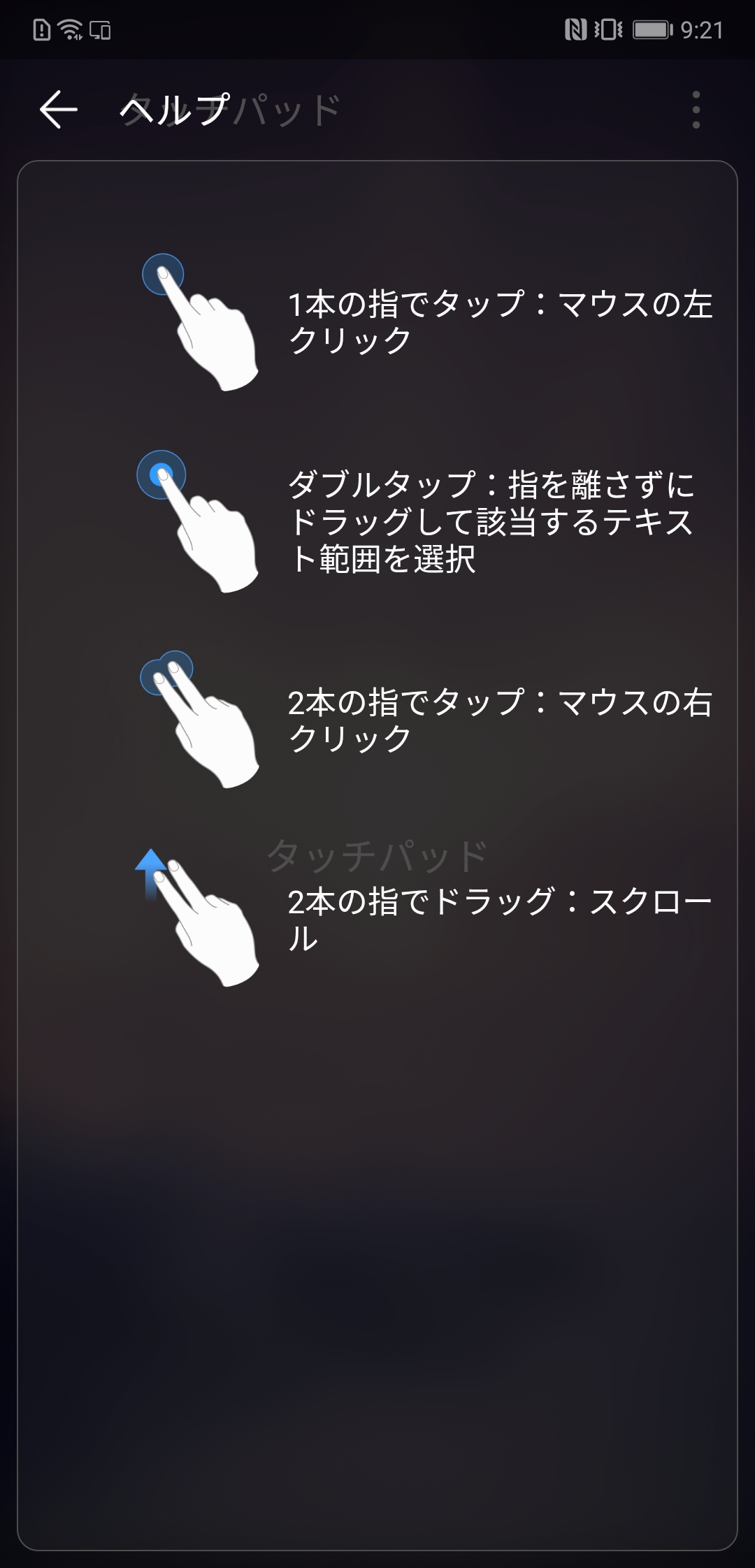This screenshot has width=755, height=1568.
Task: Click the blue tap indicator on the first gesture
Action: 162,274
